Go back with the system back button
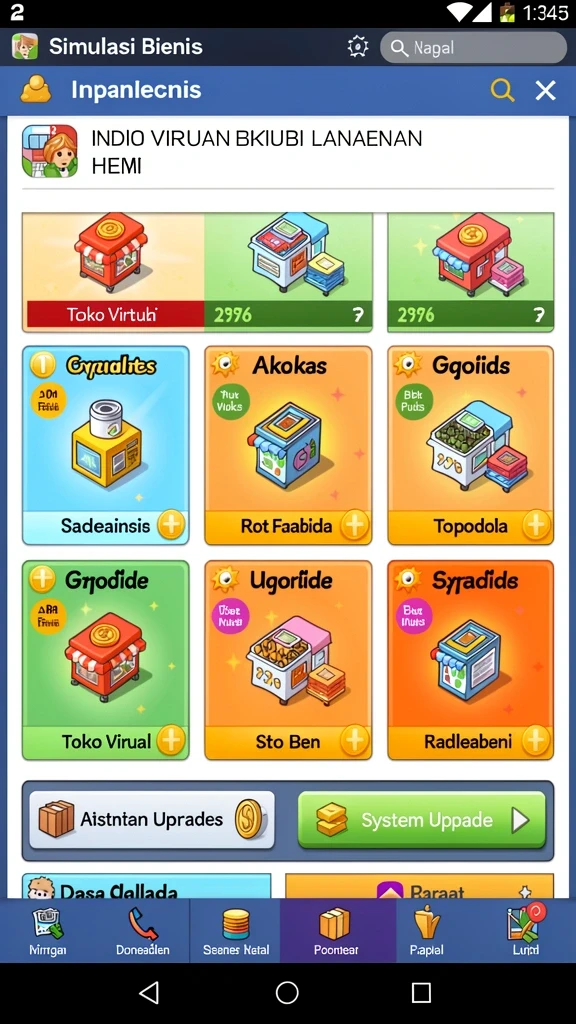Viewport: 576px width, 1024px height. click(x=150, y=993)
